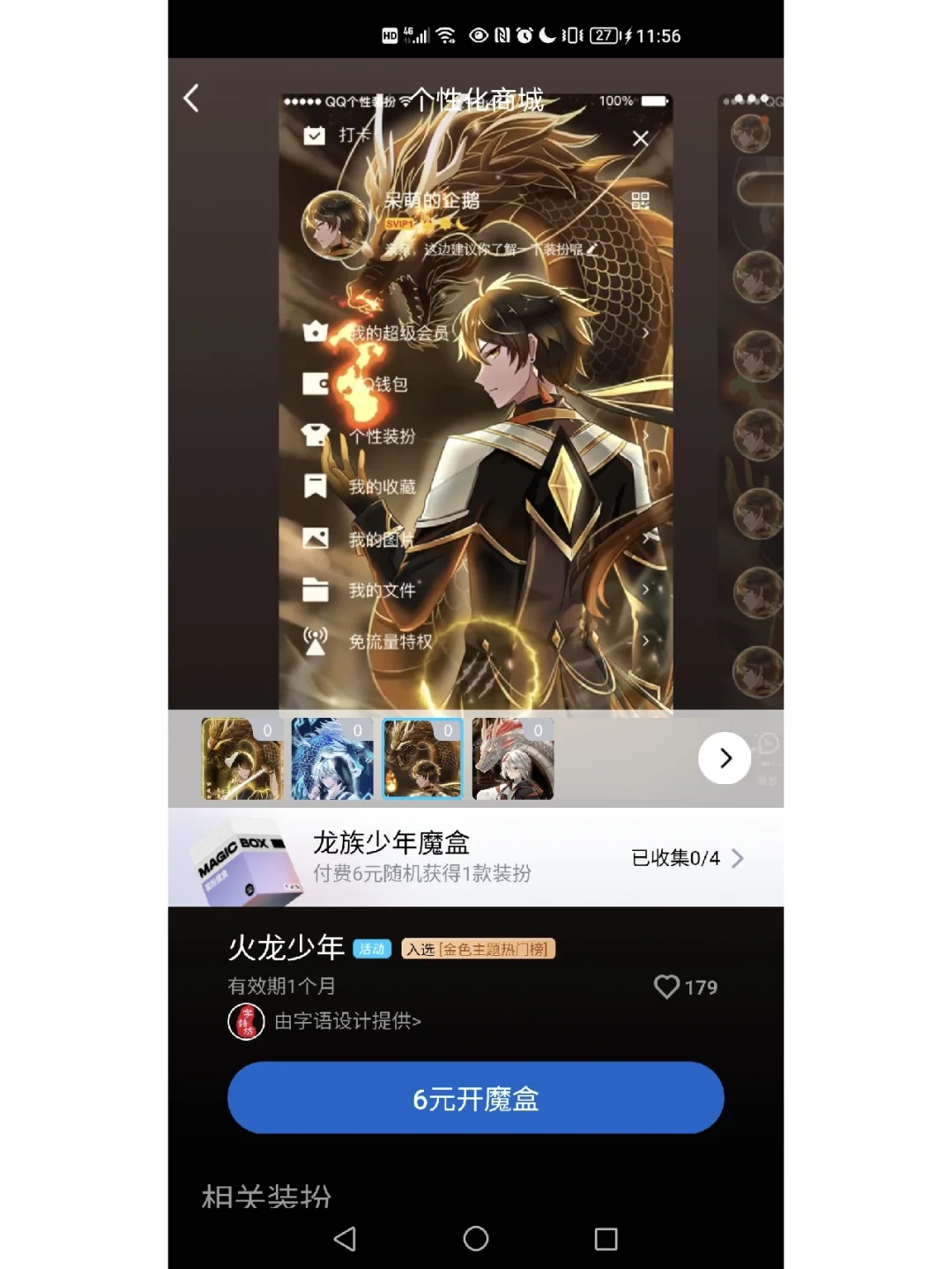The image size is (952, 1269).
Task: Tap the next arrow on thumbnail strip
Action: (x=725, y=758)
